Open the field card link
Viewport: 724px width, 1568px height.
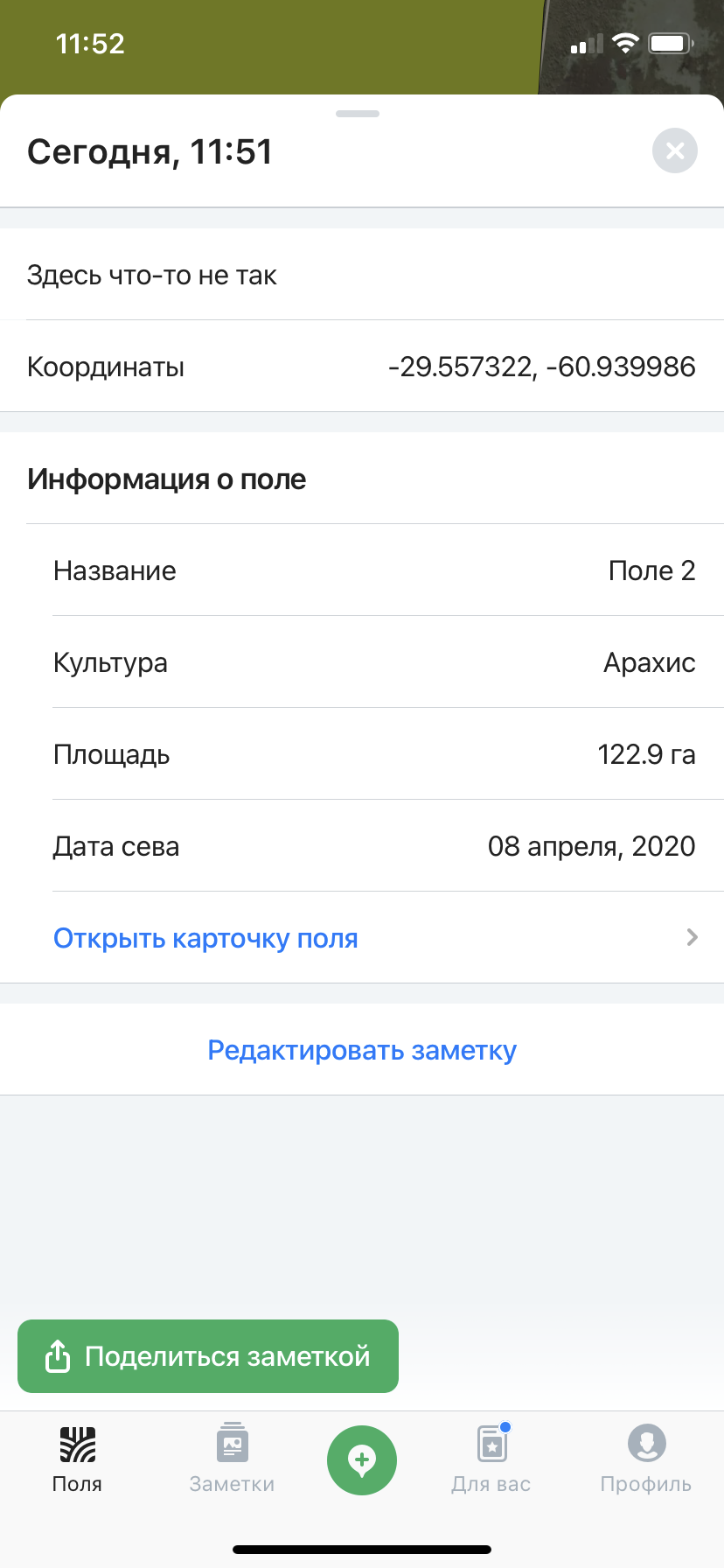[x=362, y=938]
